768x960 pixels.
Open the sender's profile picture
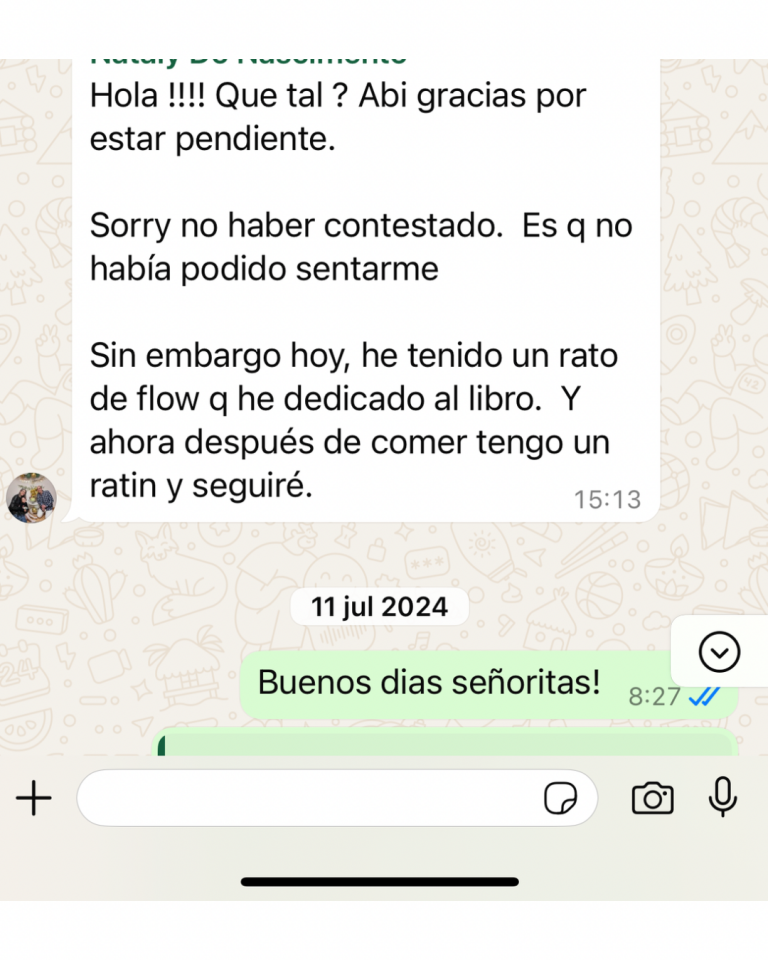[x=31, y=498]
